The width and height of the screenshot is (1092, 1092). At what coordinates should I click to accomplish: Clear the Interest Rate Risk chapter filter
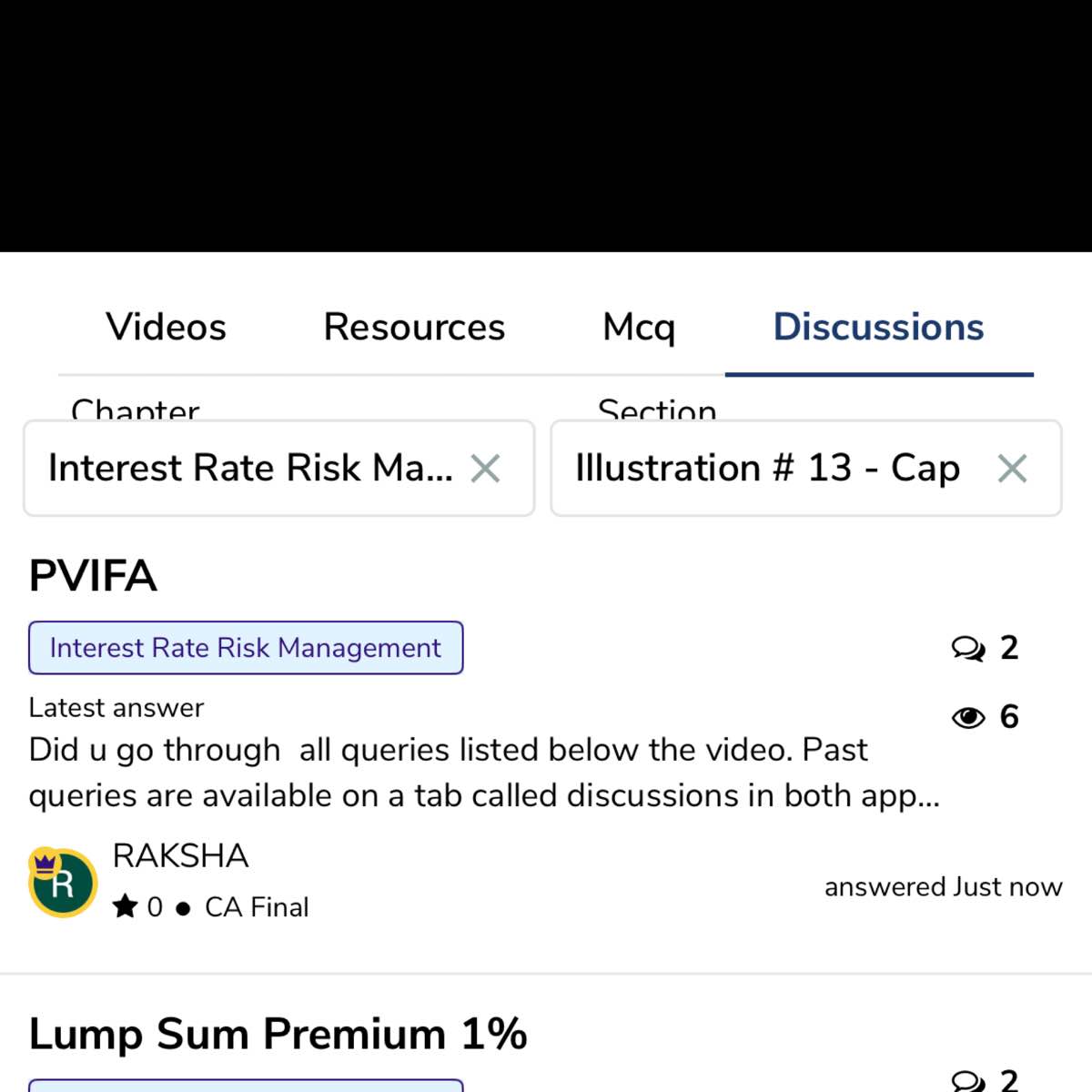pyautogui.click(x=485, y=469)
